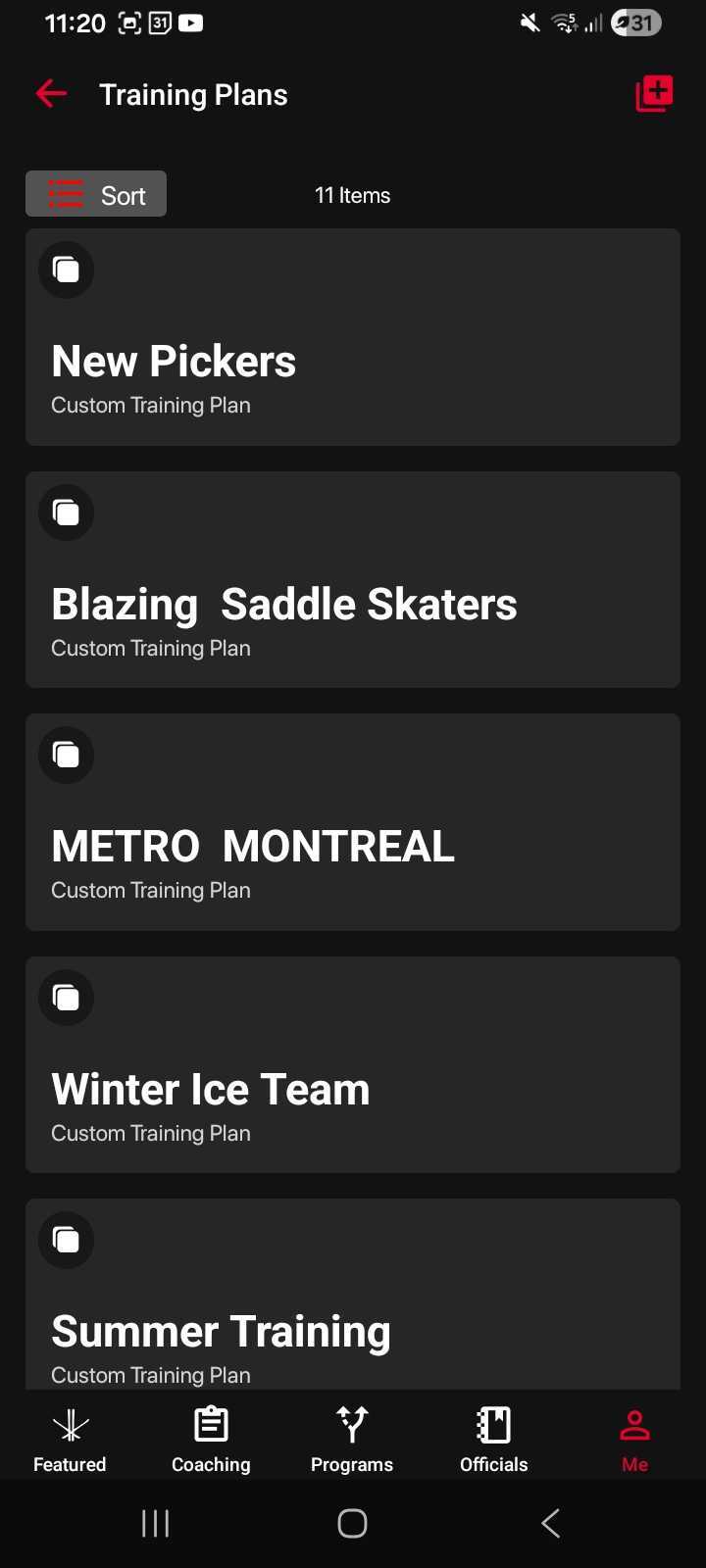Open the Sort options
This screenshot has height=1568, width=706.
coord(95,193)
